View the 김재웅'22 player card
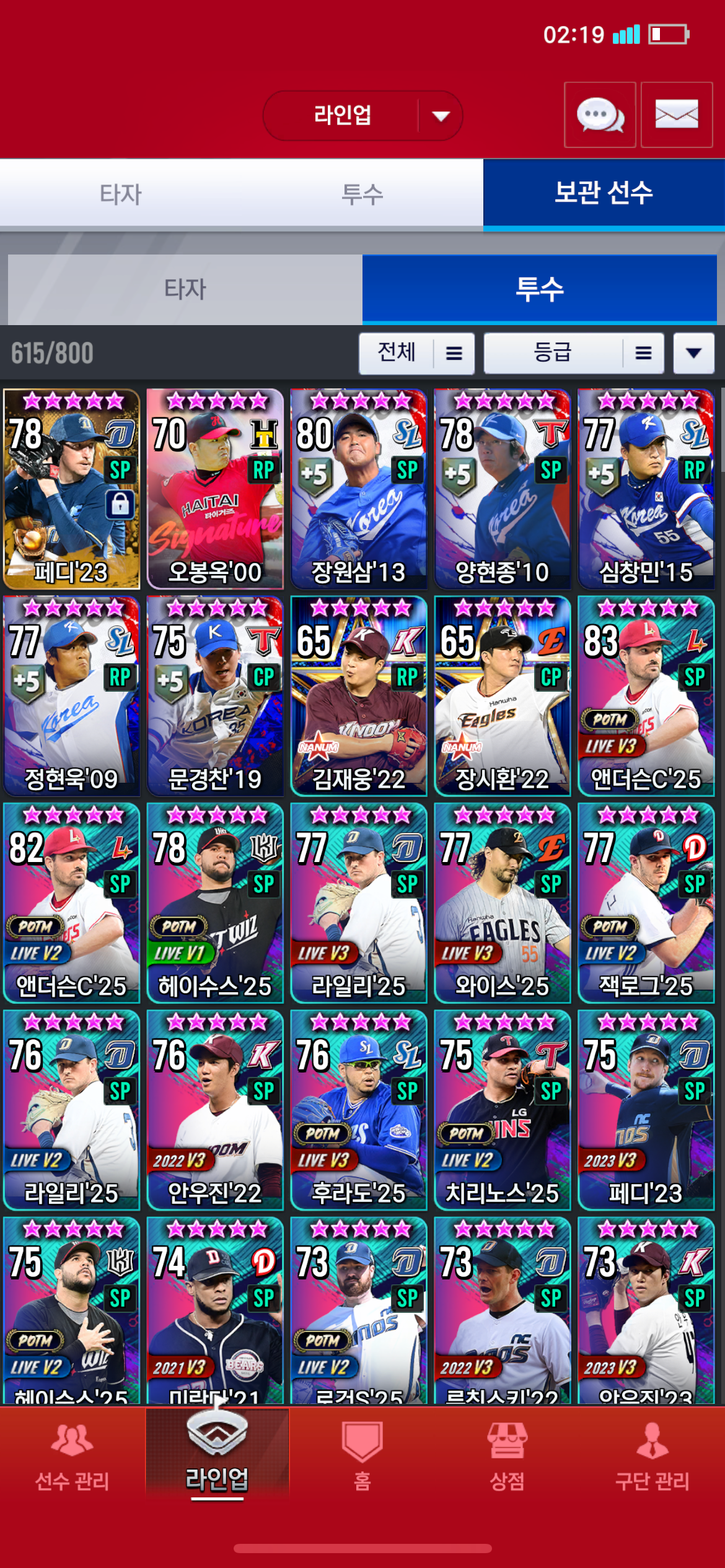 point(359,696)
